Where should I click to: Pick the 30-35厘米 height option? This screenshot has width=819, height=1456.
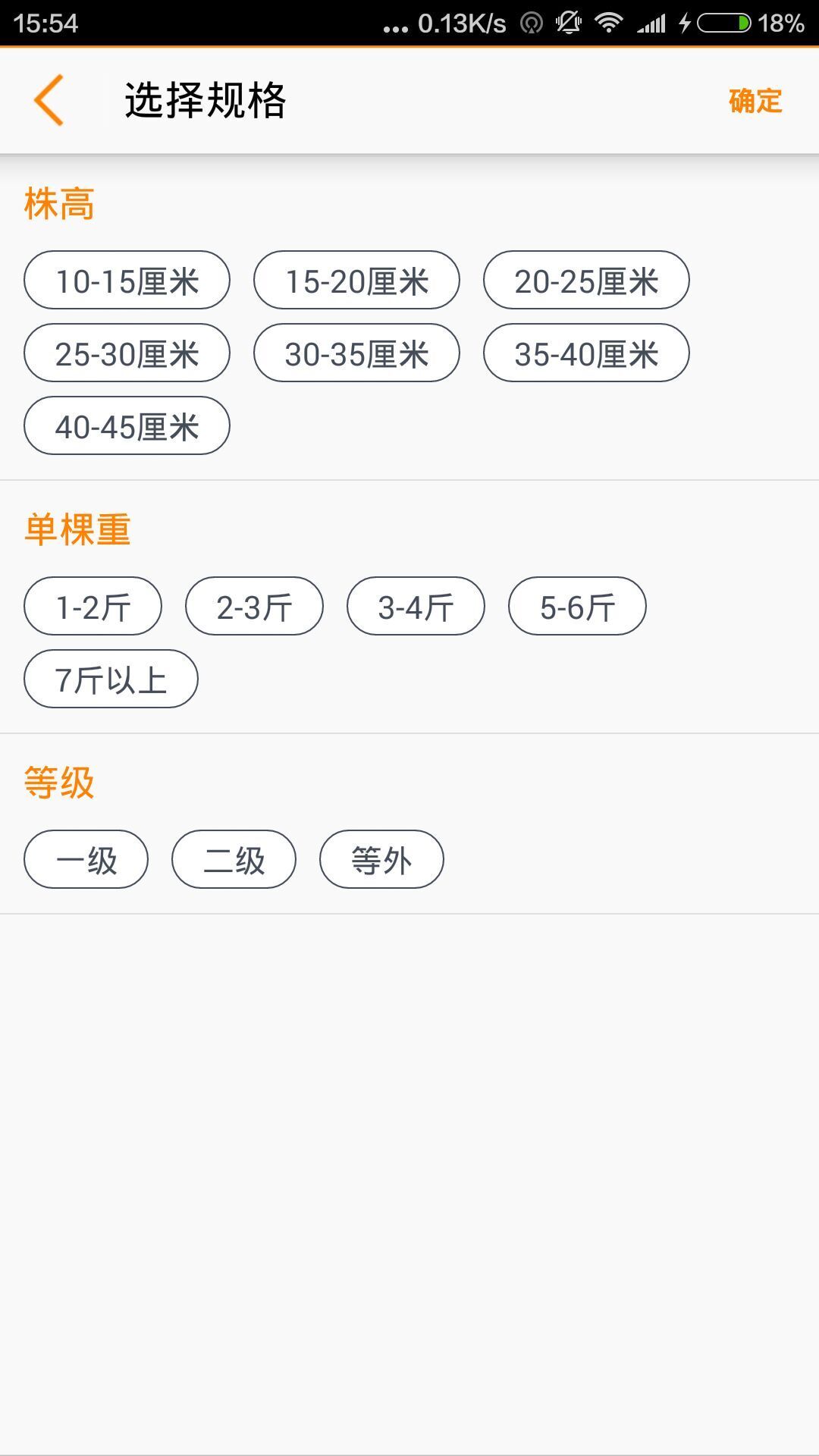[x=356, y=353]
